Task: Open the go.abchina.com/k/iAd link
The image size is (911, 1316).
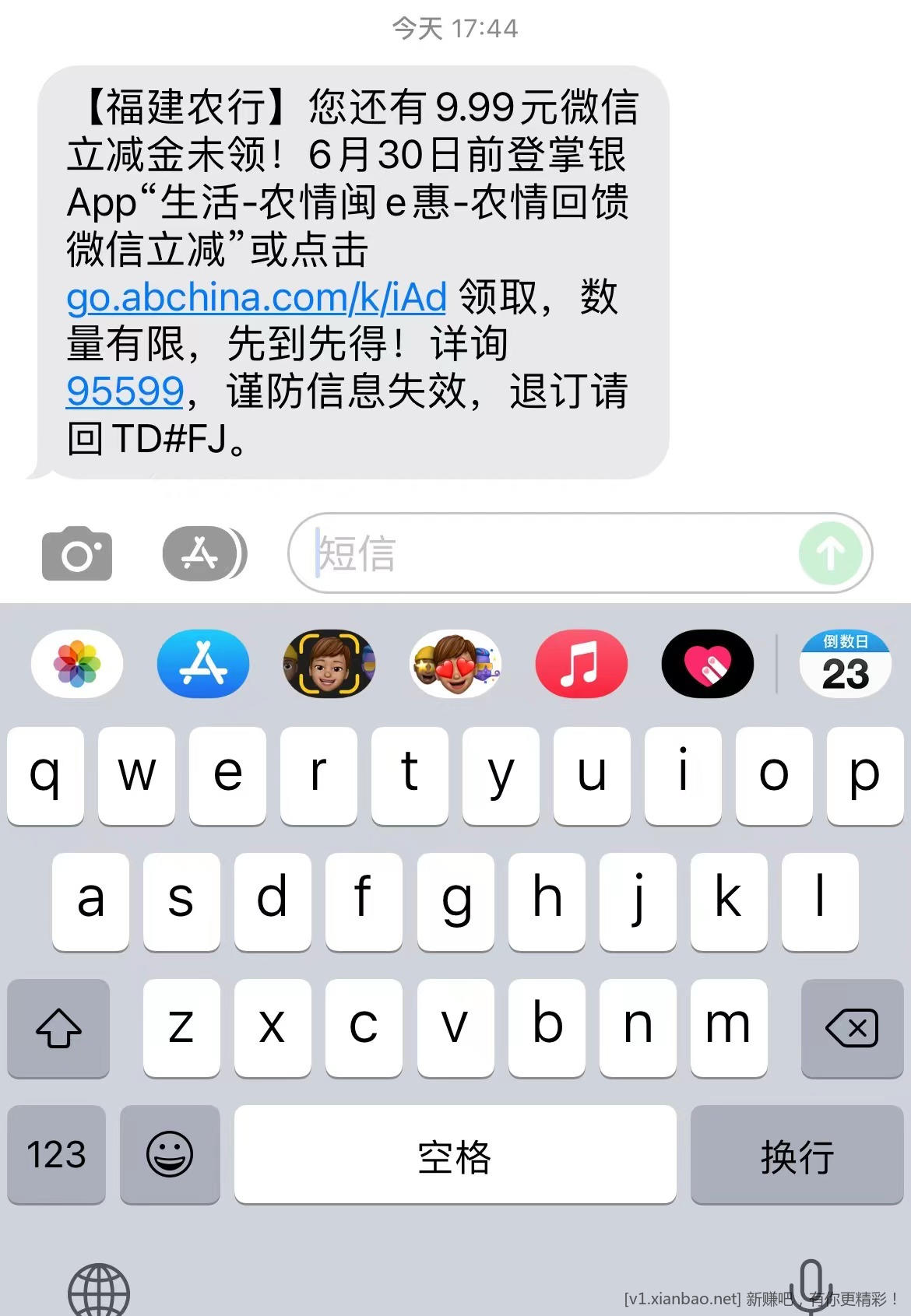Action: point(256,297)
